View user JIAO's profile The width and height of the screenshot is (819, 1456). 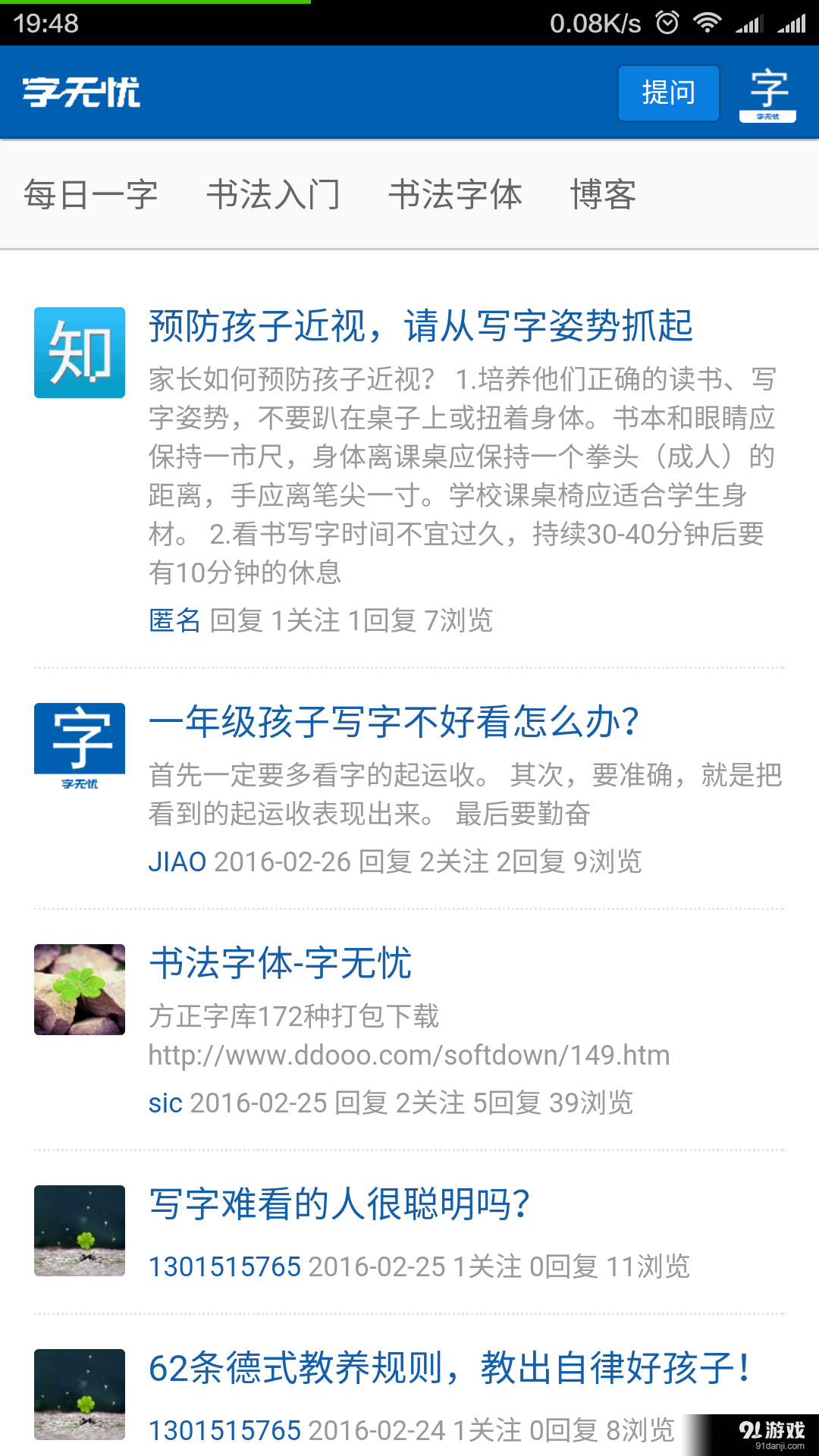pos(177,861)
